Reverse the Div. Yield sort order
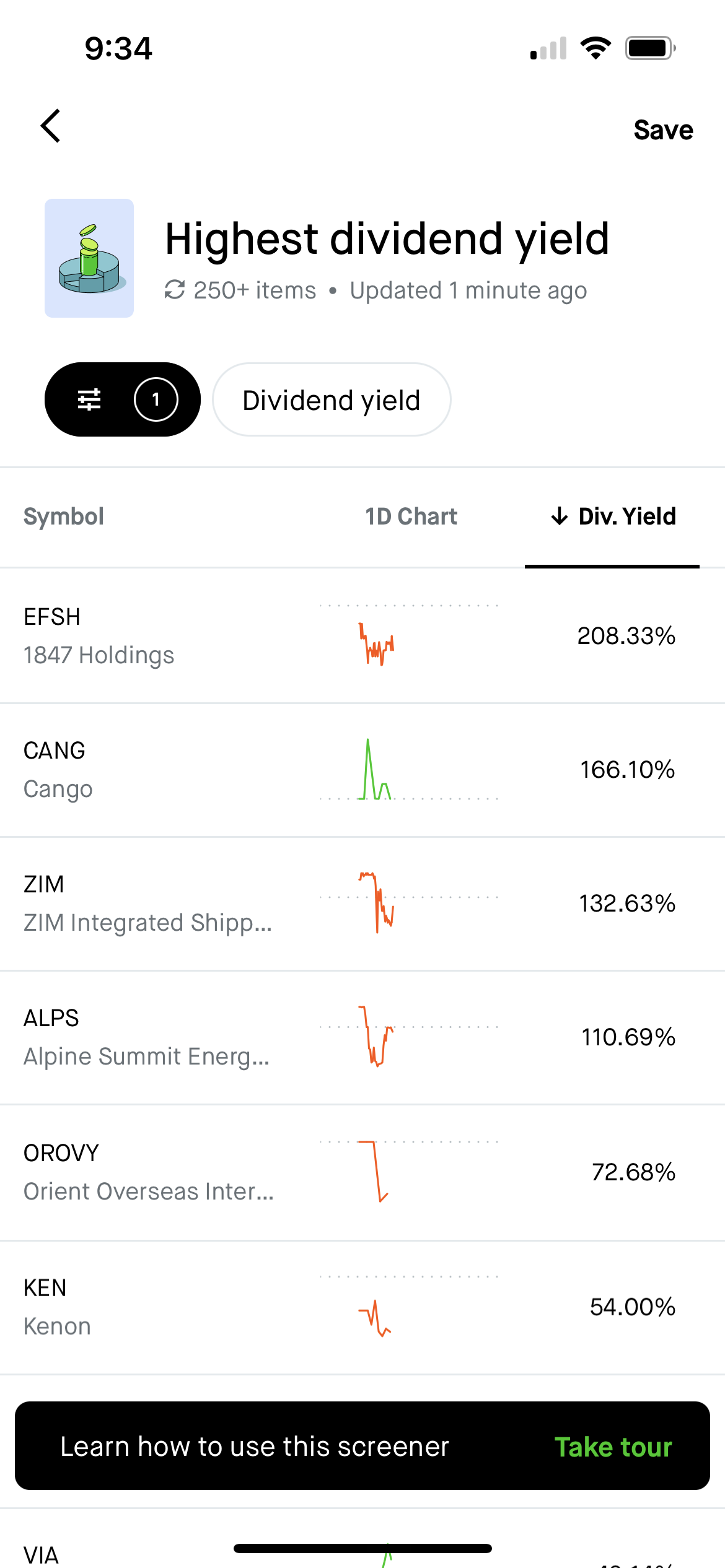Screen dimensions: 725x1568 tap(613, 516)
